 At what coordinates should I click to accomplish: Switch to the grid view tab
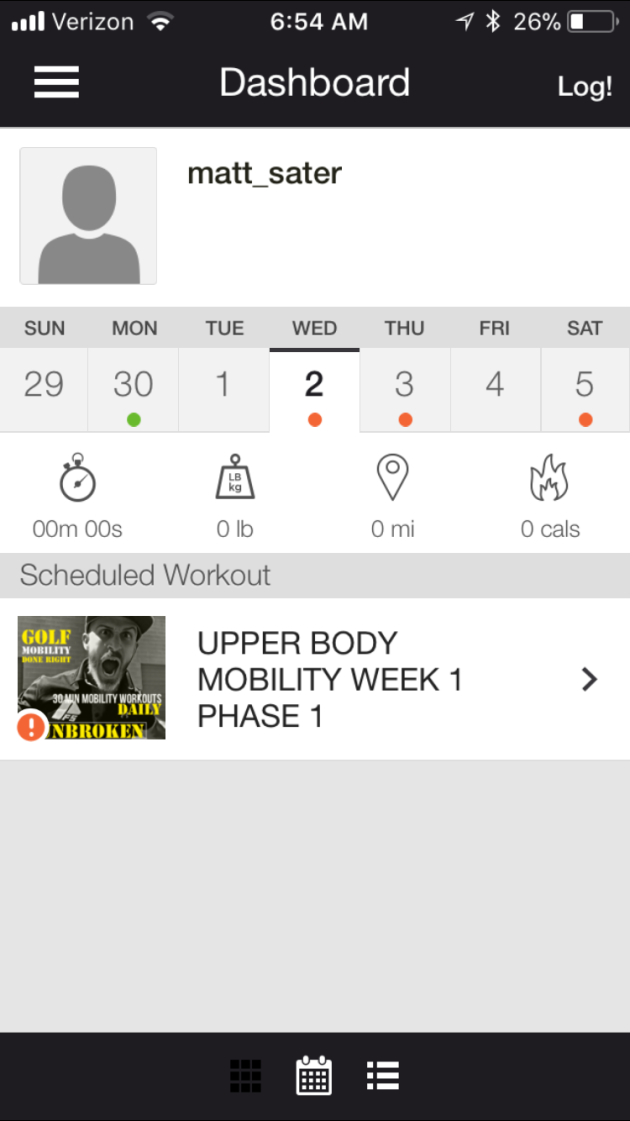[x=245, y=1076]
